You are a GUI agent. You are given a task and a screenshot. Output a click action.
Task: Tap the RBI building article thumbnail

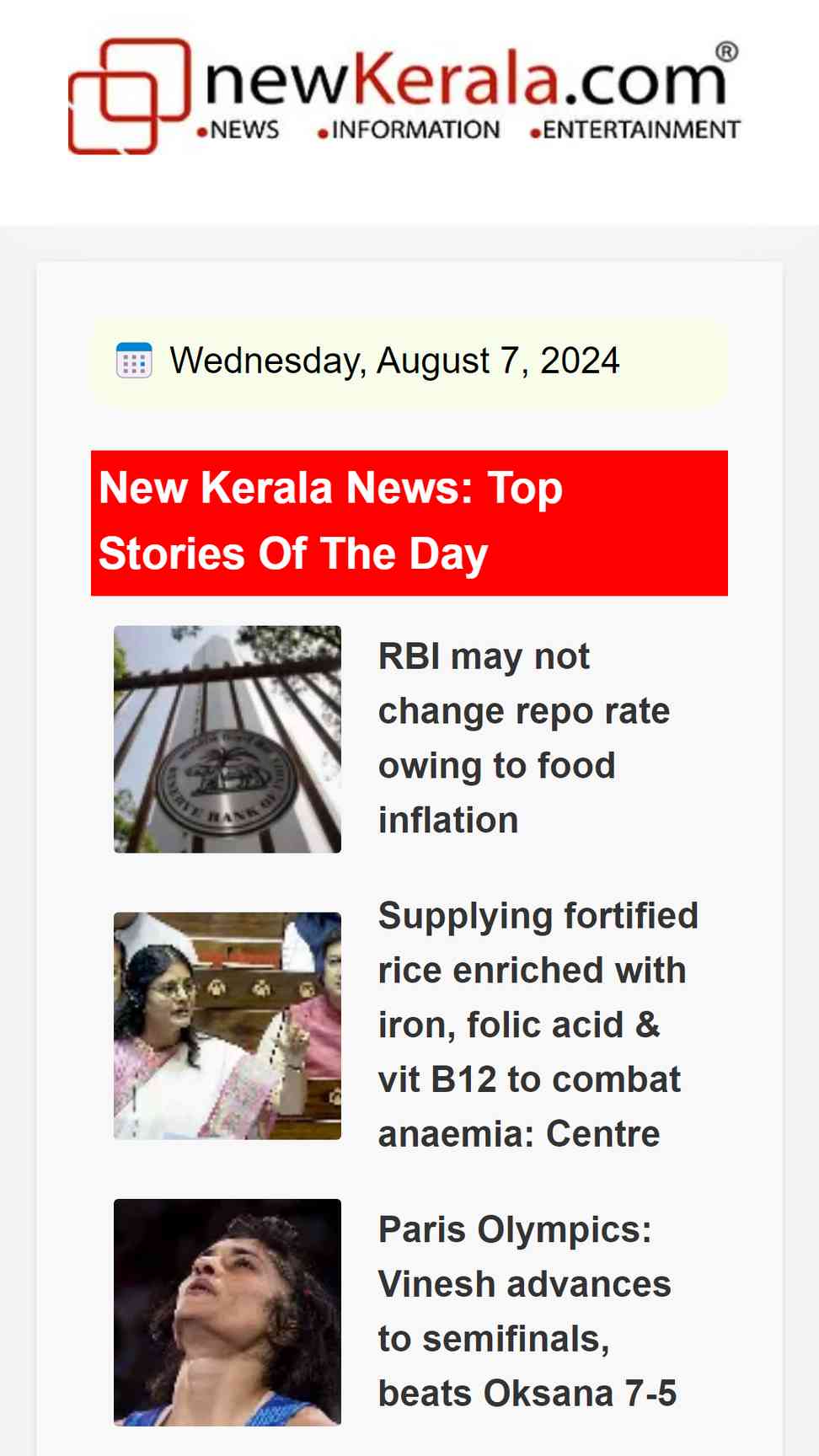(x=227, y=739)
